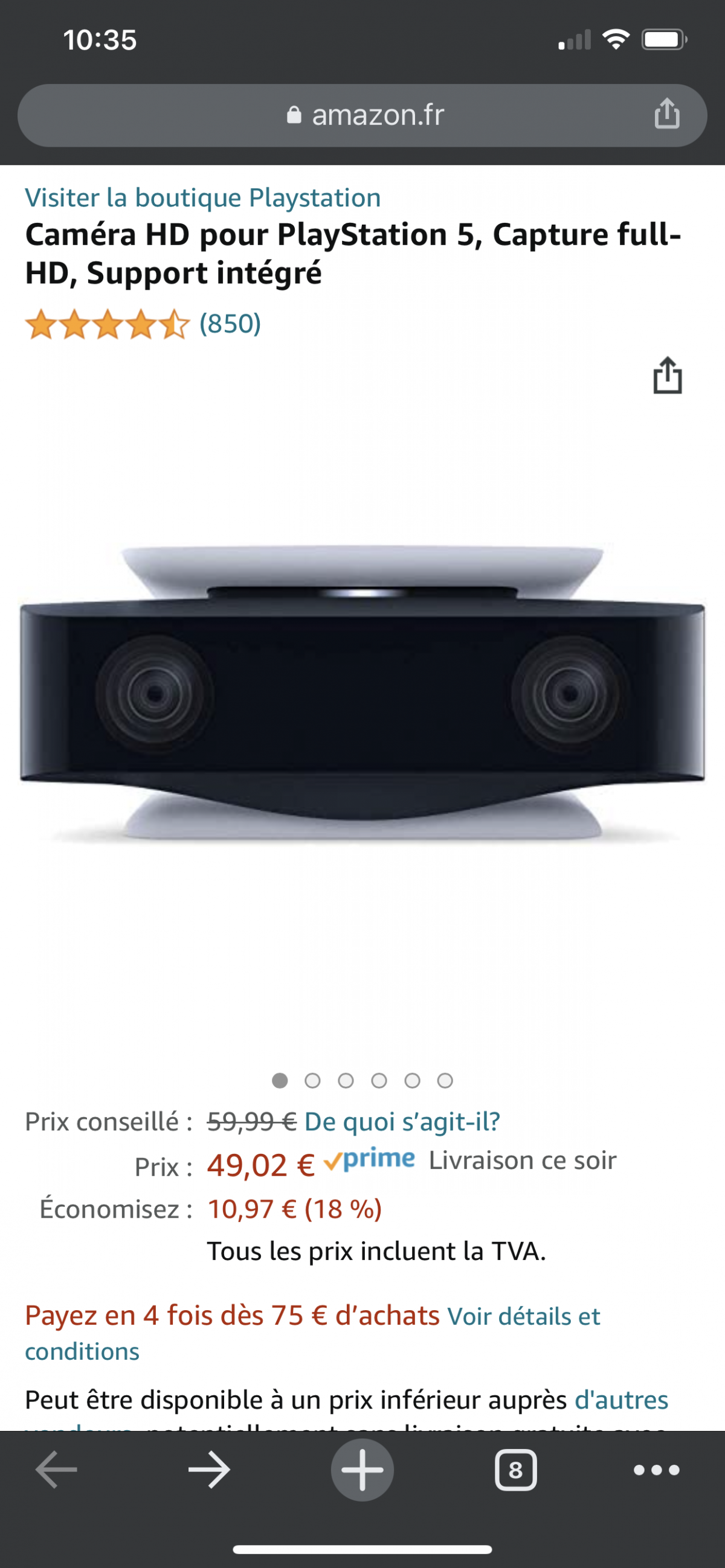Go forward with the browser forward arrow
Viewport: 725px width, 1568px height.
(x=209, y=1470)
